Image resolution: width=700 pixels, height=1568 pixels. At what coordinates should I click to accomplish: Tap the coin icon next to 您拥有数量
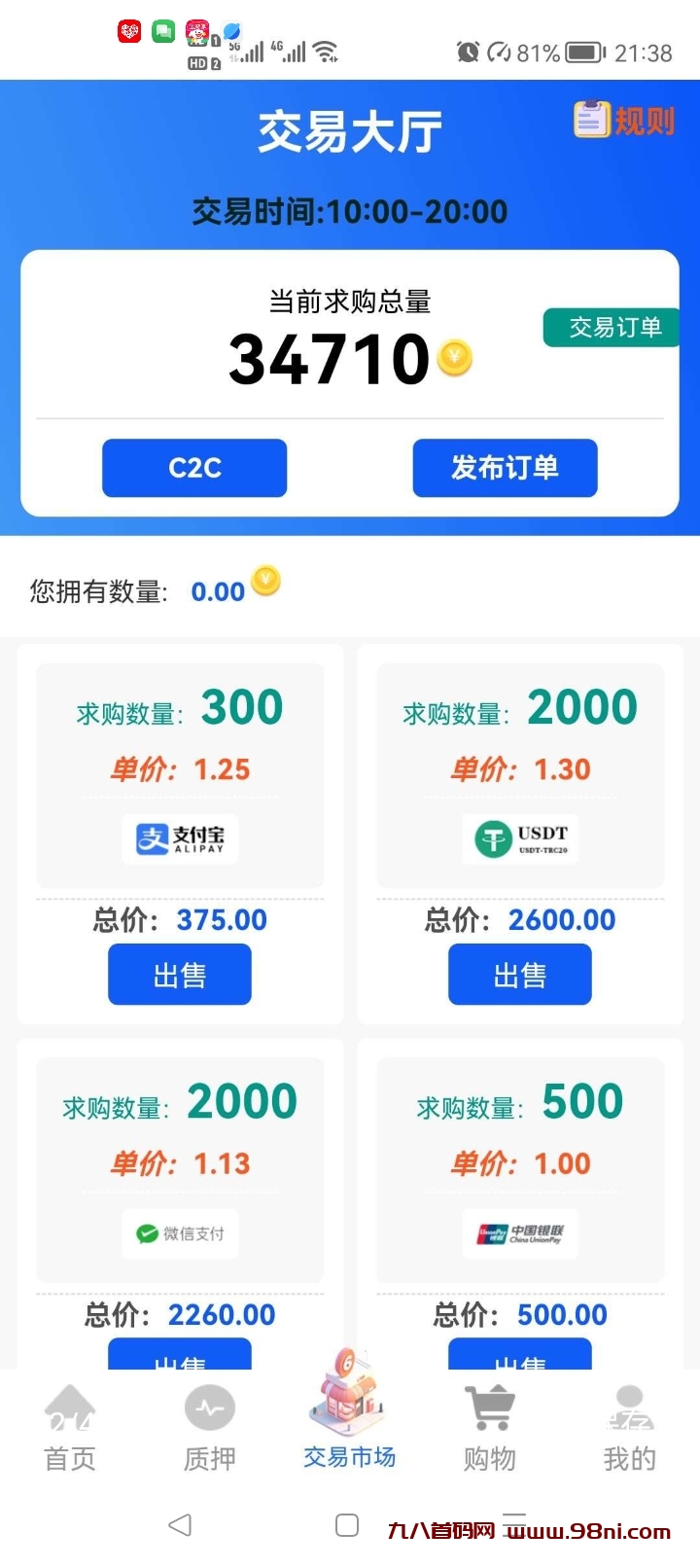point(264,581)
